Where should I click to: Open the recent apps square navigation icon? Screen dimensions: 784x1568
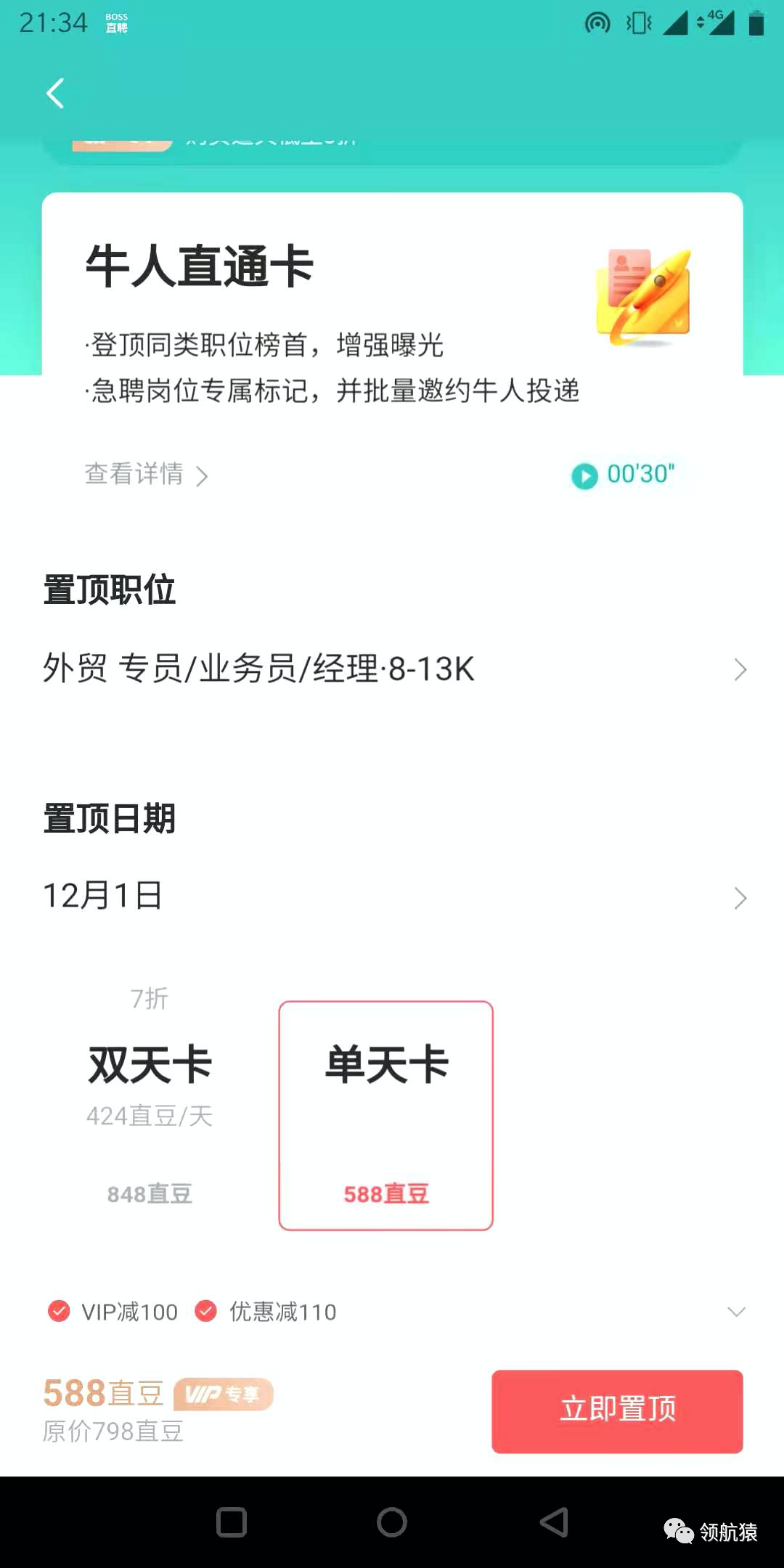[x=231, y=1522]
